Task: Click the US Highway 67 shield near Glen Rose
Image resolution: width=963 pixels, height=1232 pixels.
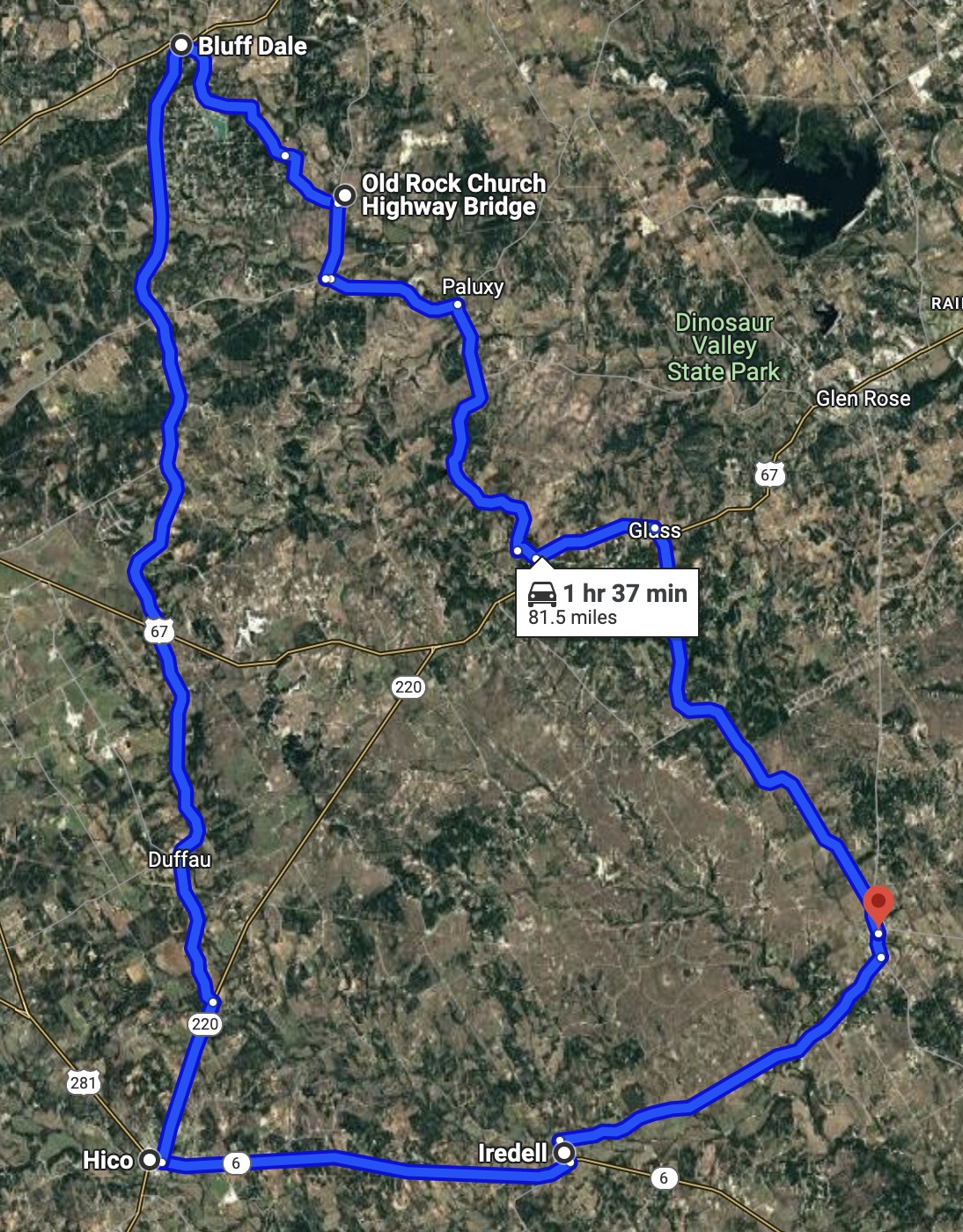Action: pyautogui.click(x=769, y=473)
